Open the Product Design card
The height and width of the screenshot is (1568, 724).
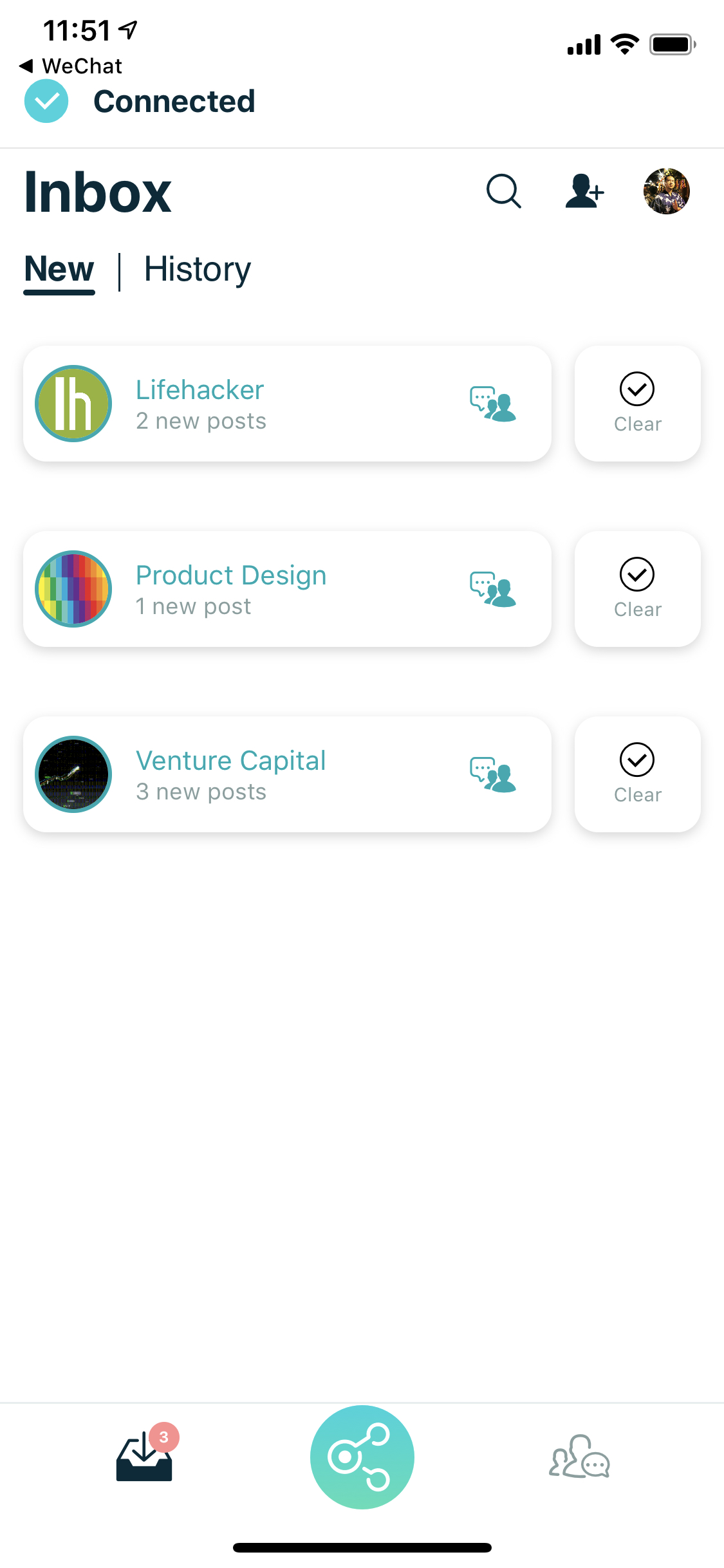coord(287,589)
